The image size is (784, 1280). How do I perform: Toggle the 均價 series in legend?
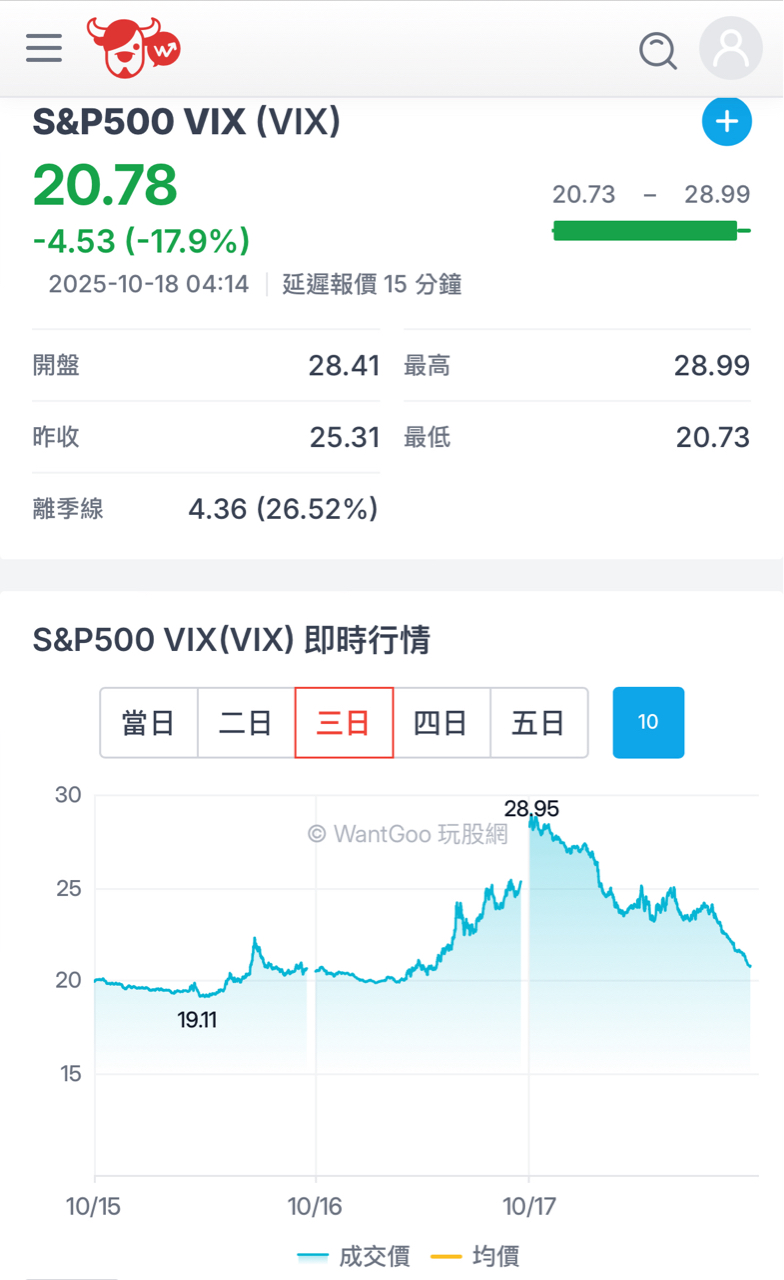point(475,1257)
